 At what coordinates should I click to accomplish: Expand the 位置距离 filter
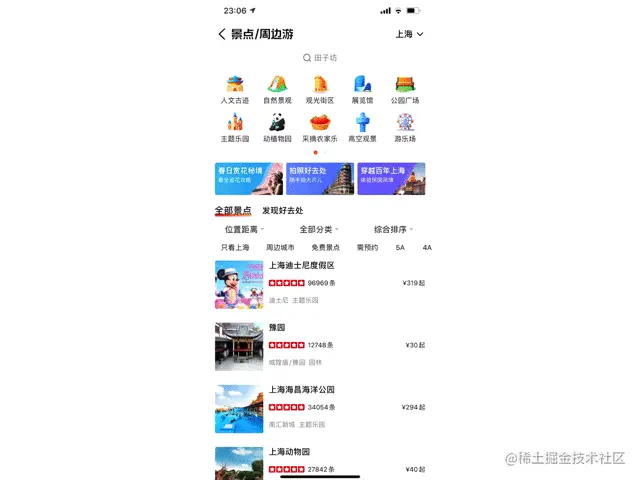point(244,230)
